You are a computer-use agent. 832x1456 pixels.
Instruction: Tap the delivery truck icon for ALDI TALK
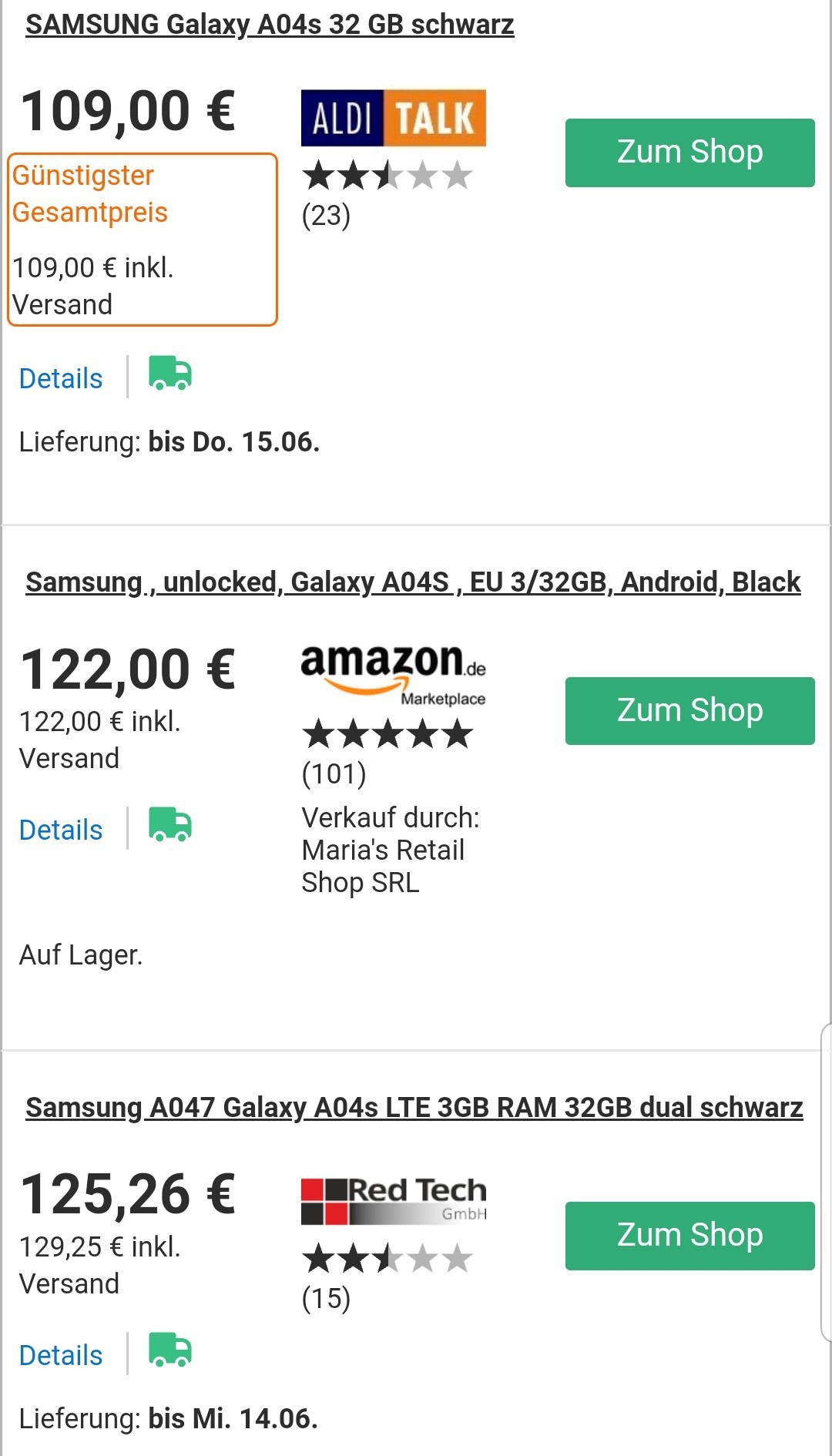(x=170, y=374)
